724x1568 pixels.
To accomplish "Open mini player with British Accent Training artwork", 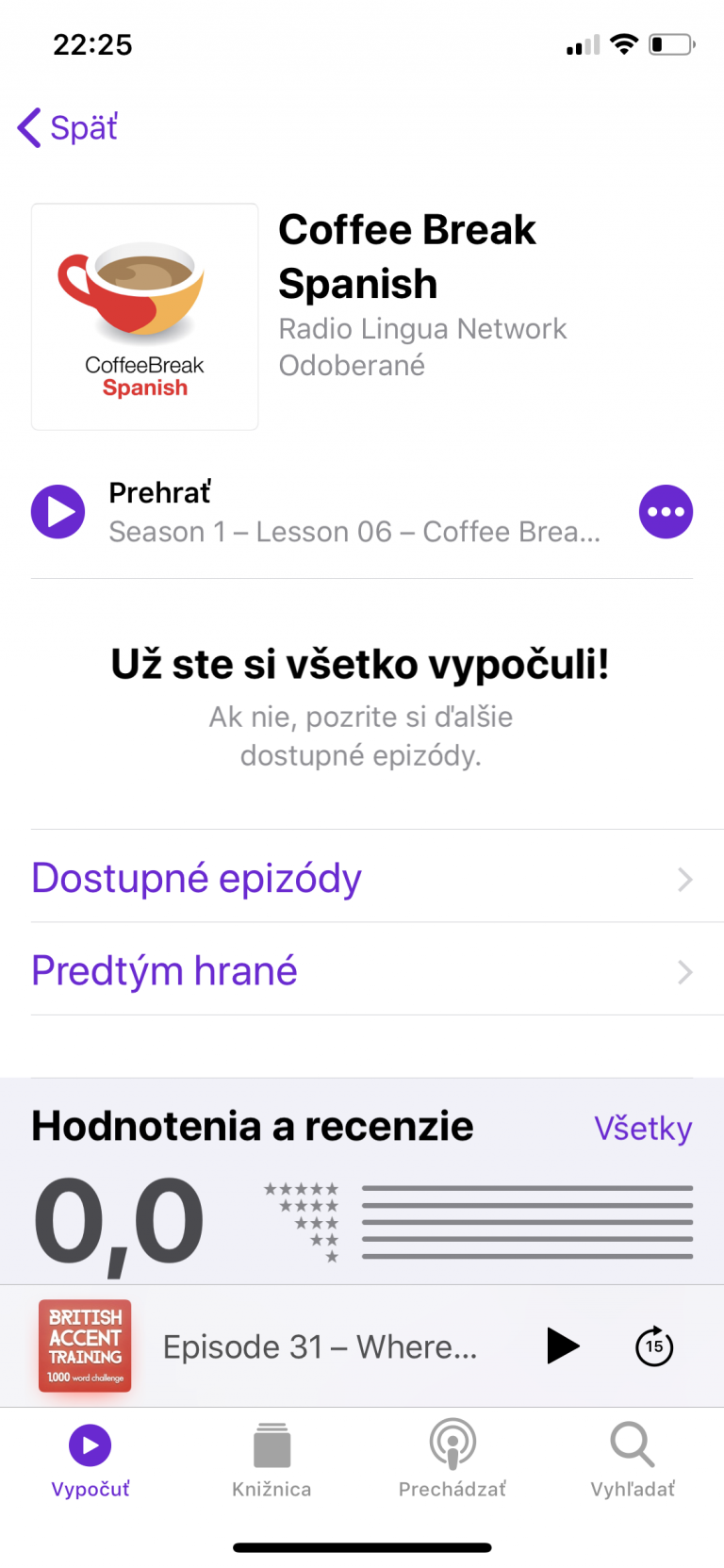I will [85, 1345].
